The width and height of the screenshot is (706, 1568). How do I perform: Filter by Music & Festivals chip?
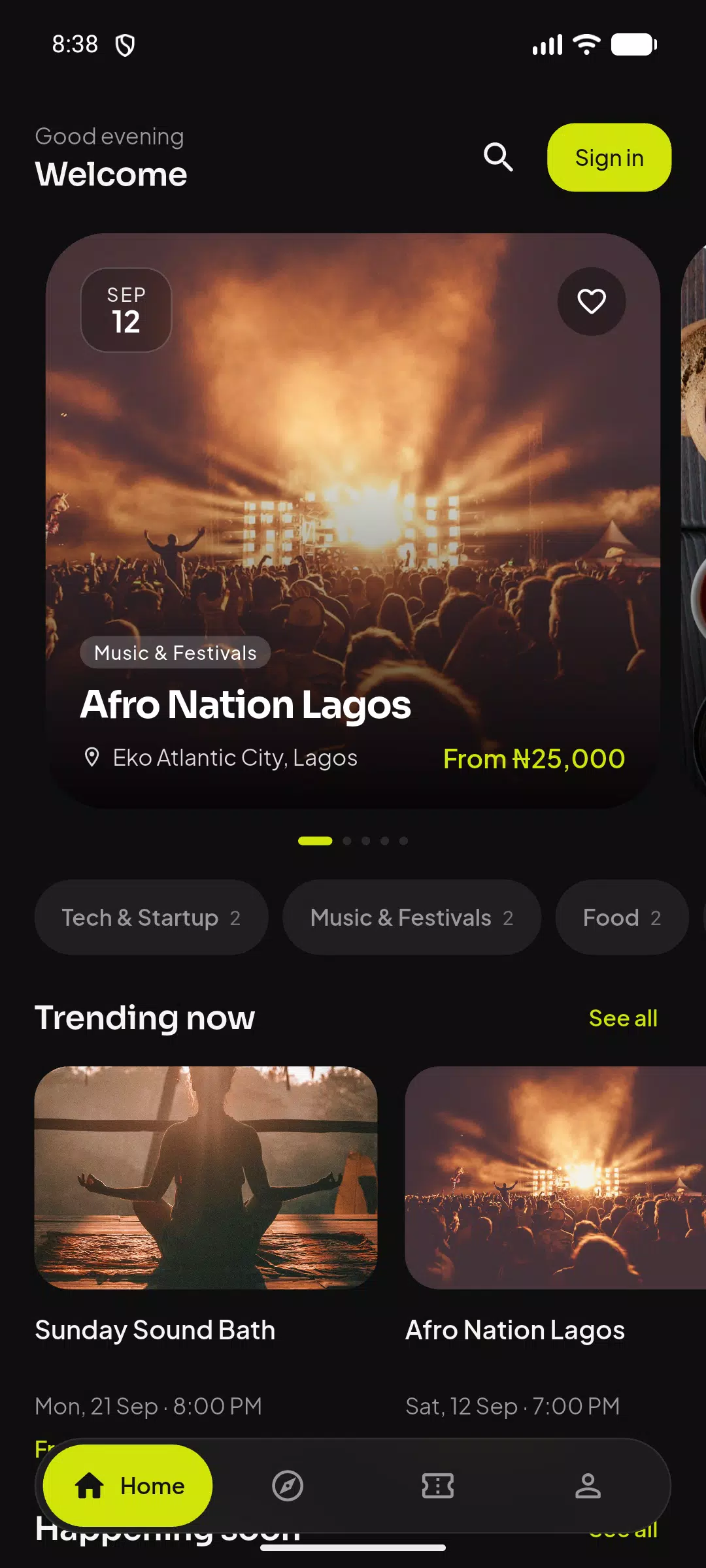click(412, 917)
